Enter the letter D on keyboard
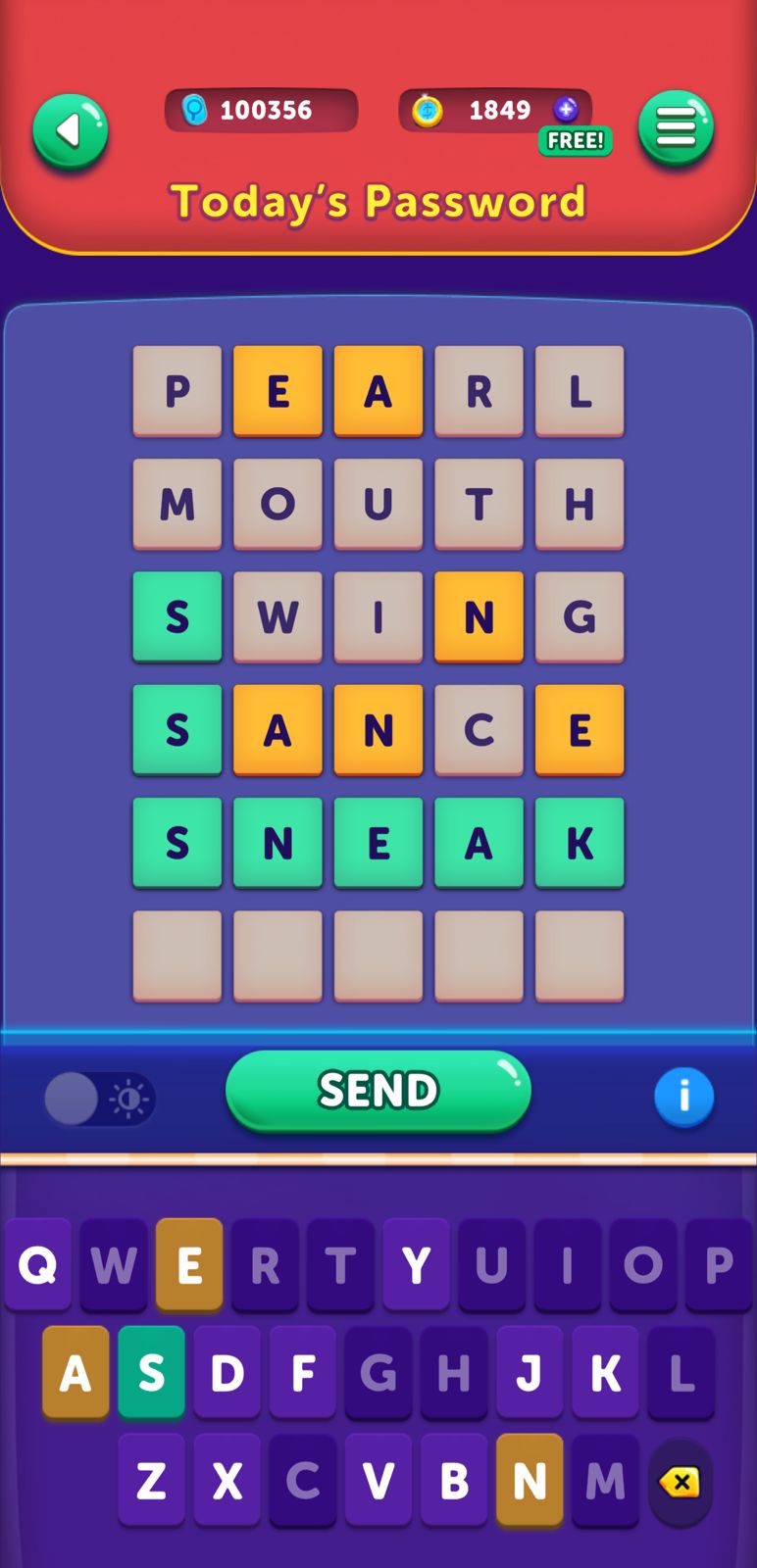757x1568 pixels. [227, 1373]
